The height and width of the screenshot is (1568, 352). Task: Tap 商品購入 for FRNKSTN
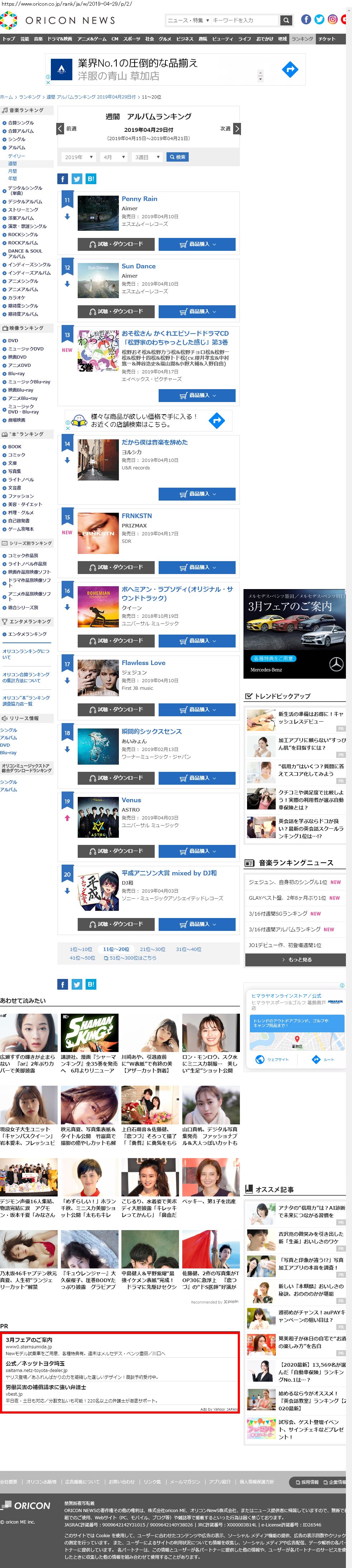(197, 567)
